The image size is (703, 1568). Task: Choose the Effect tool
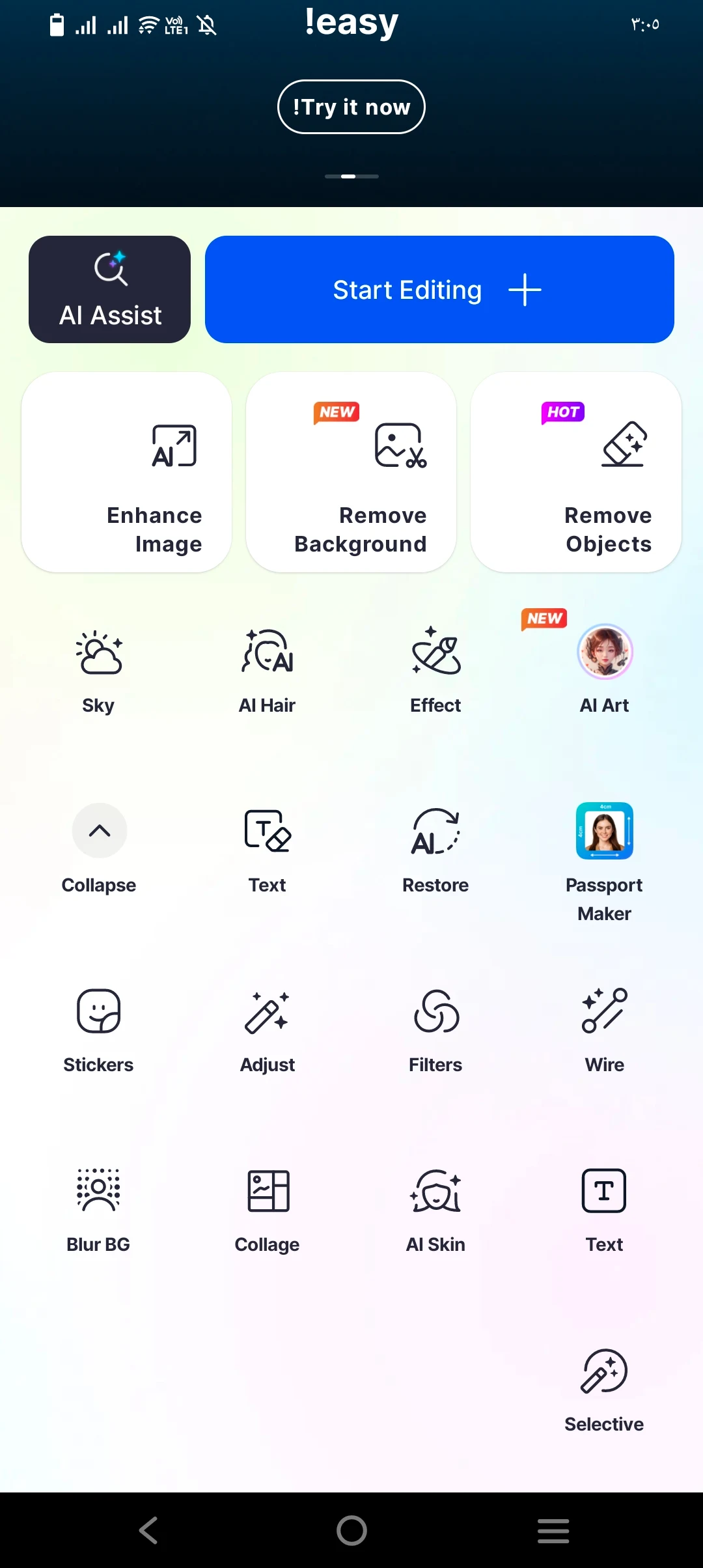coord(435,669)
